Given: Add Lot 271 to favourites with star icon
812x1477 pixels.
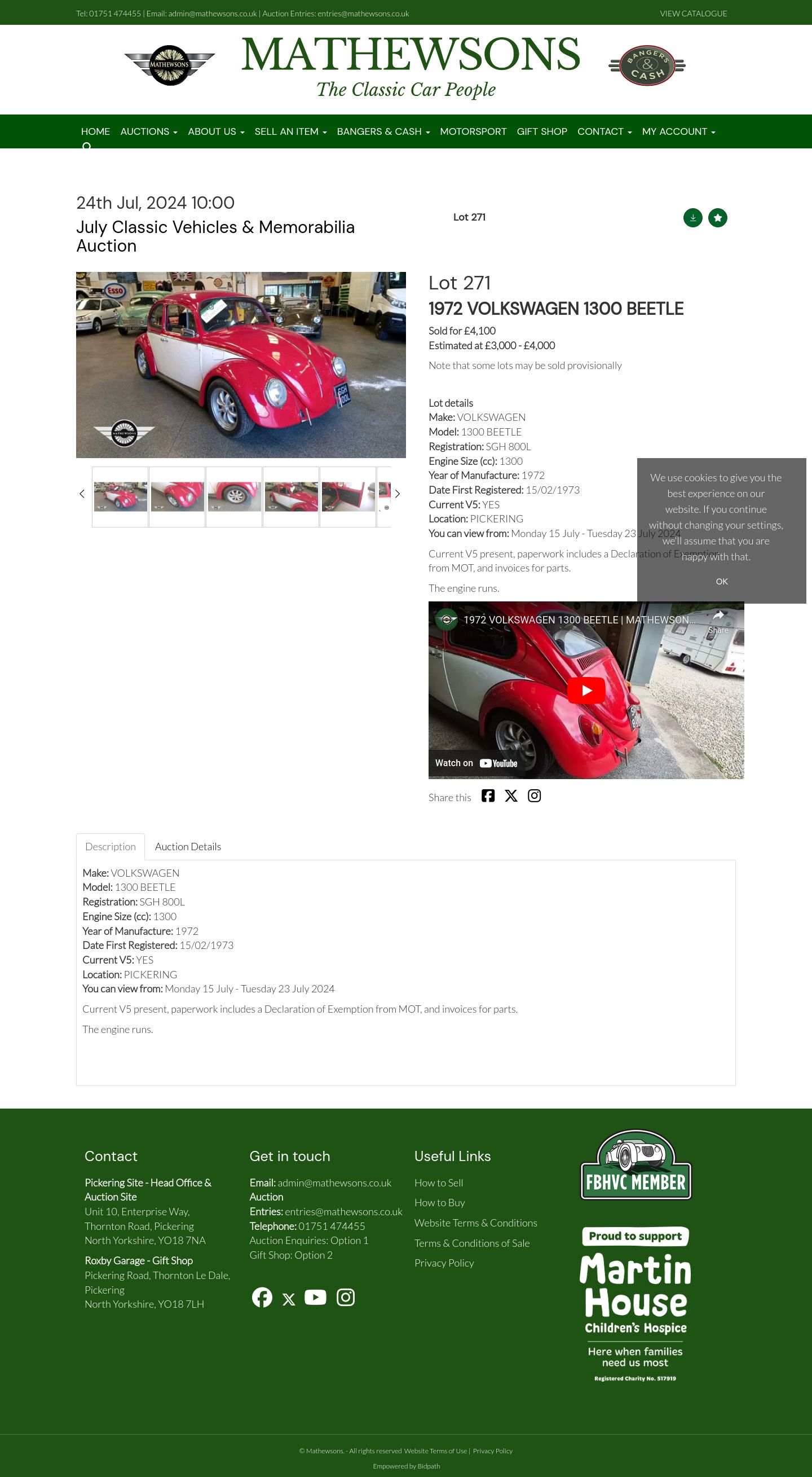Looking at the screenshot, I should [717, 218].
